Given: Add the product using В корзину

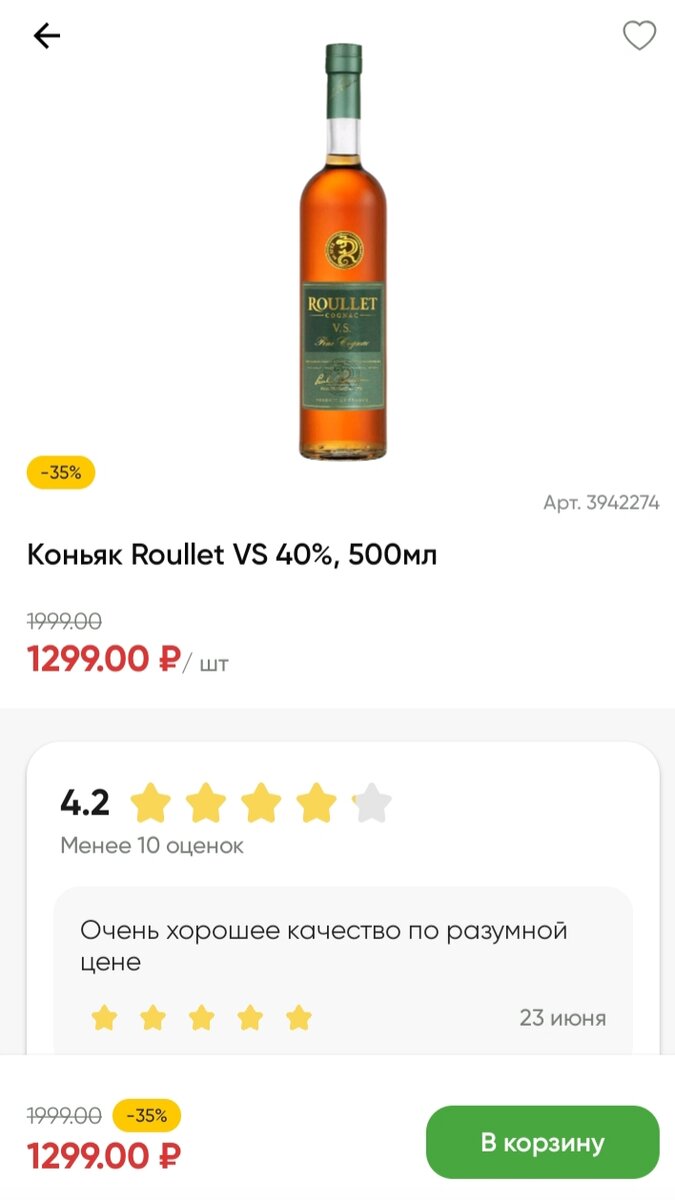Looking at the screenshot, I should click(542, 1142).
